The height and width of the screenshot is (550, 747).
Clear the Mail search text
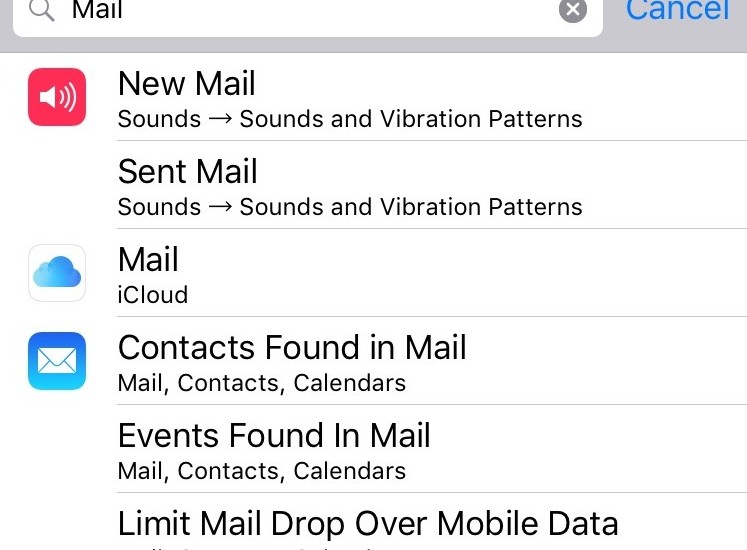click(x=572, y=11)
